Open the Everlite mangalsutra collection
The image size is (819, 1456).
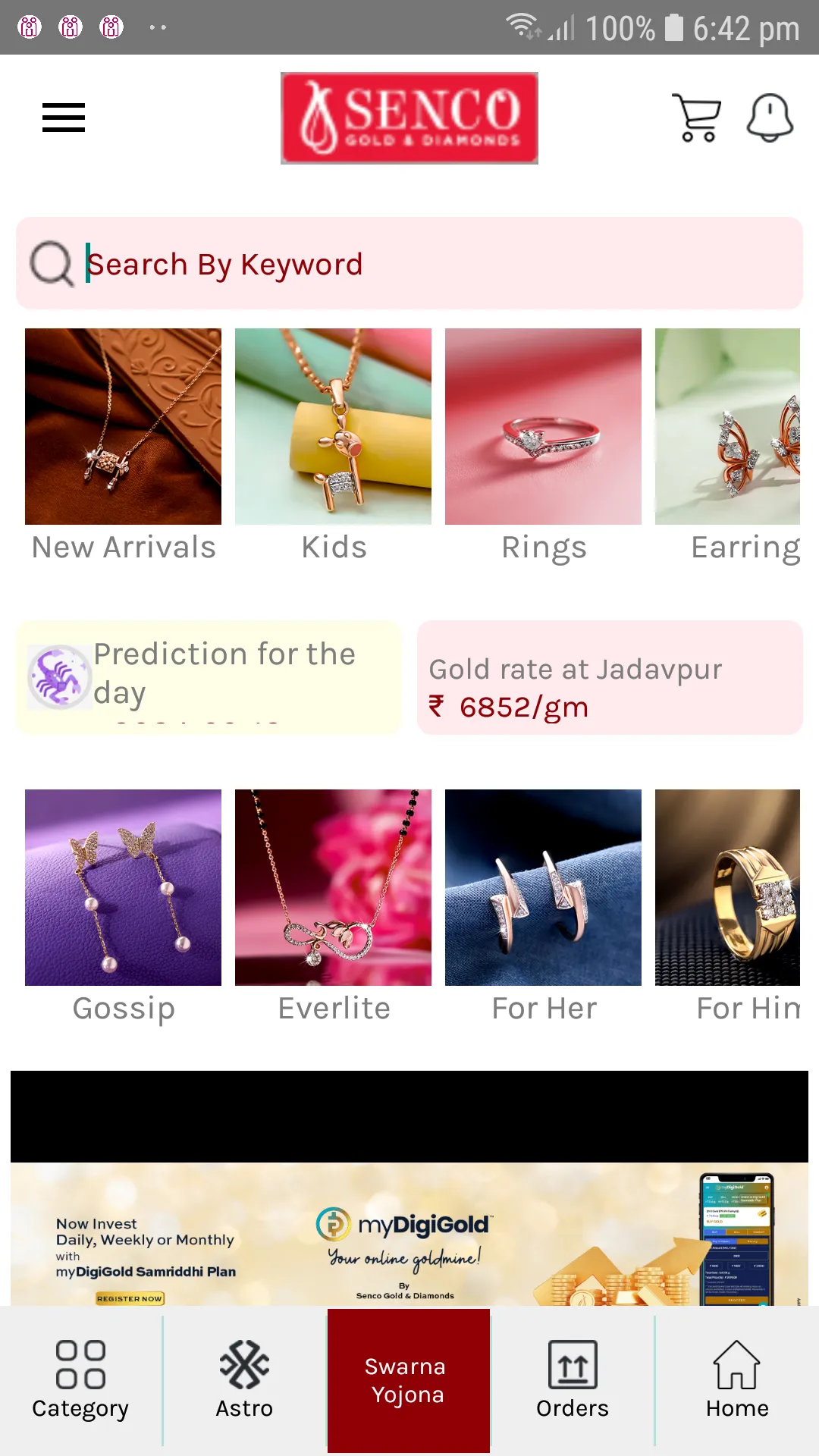[333, 887]
